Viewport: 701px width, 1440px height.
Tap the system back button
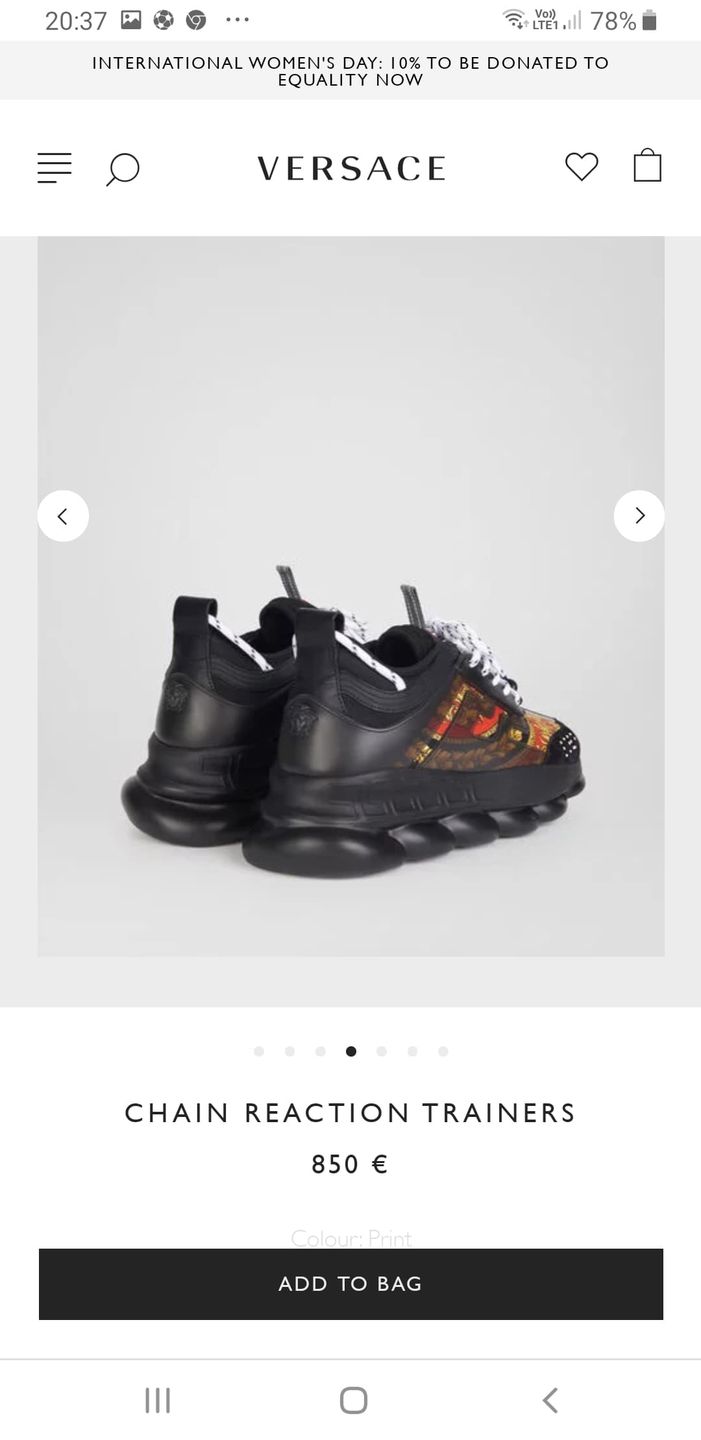click(x=549, y=1400)
